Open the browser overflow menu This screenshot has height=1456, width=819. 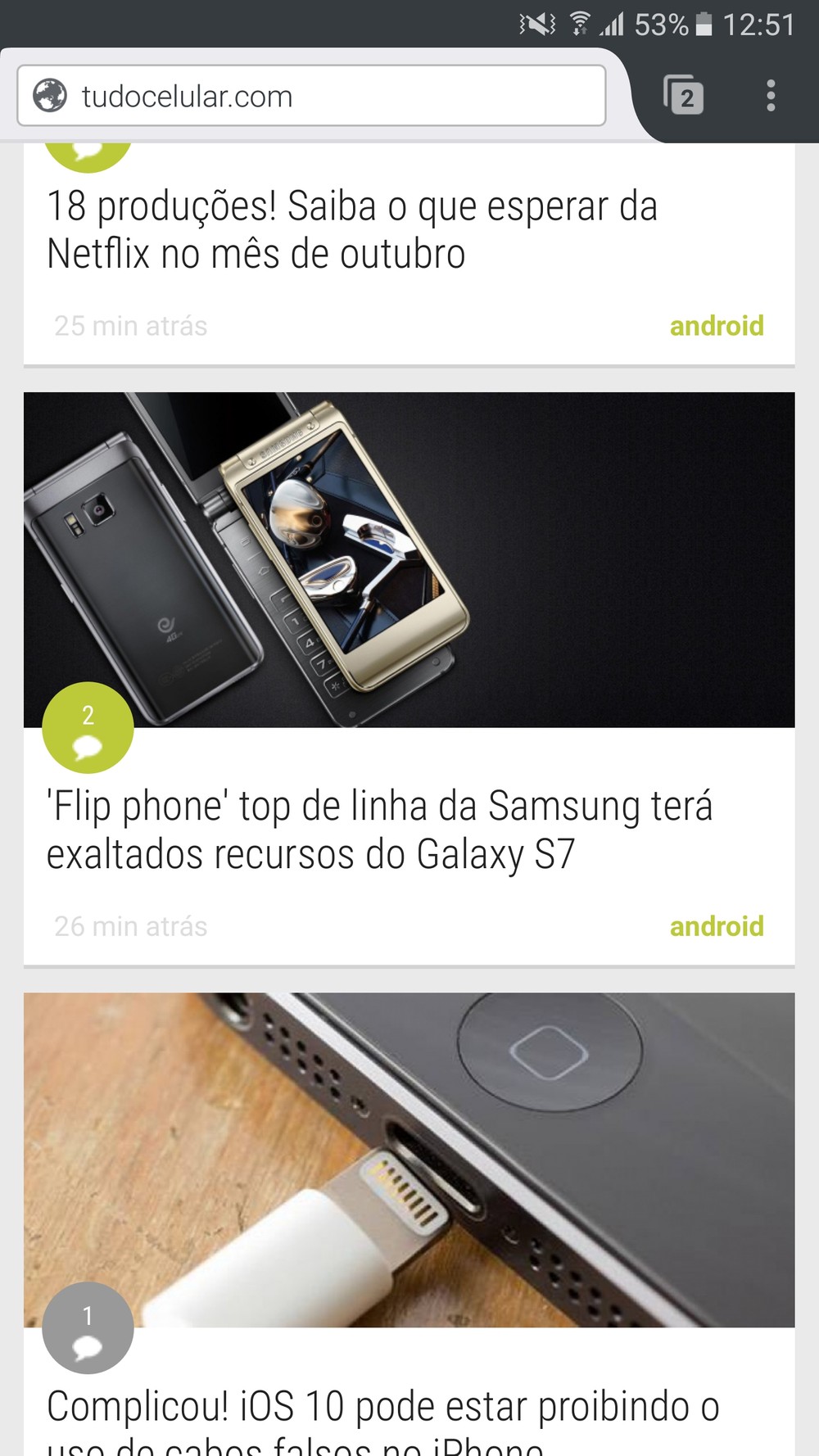[x=771, y=95]
